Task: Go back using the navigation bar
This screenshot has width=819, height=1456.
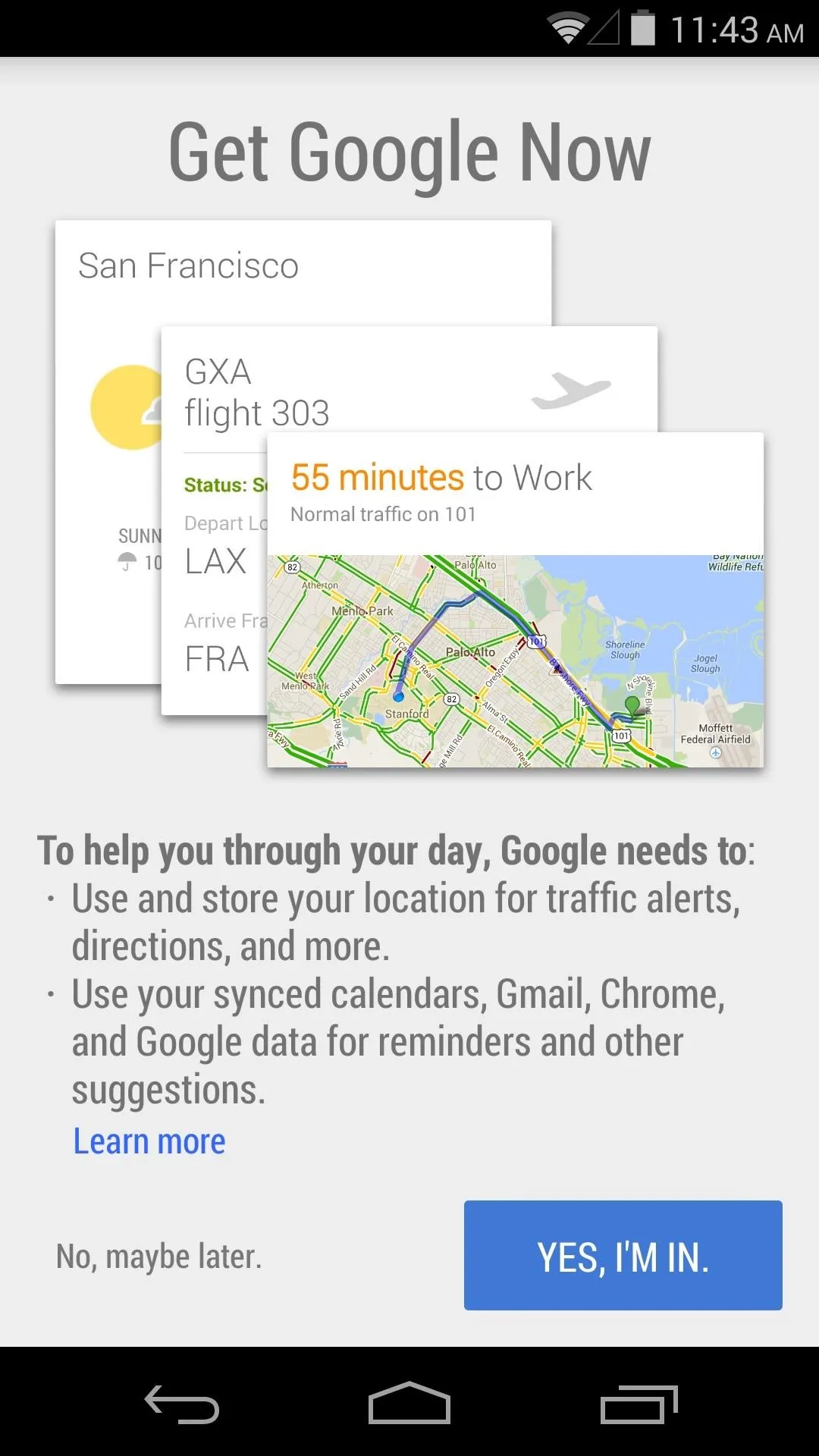Action: [x=182, y=1404]
